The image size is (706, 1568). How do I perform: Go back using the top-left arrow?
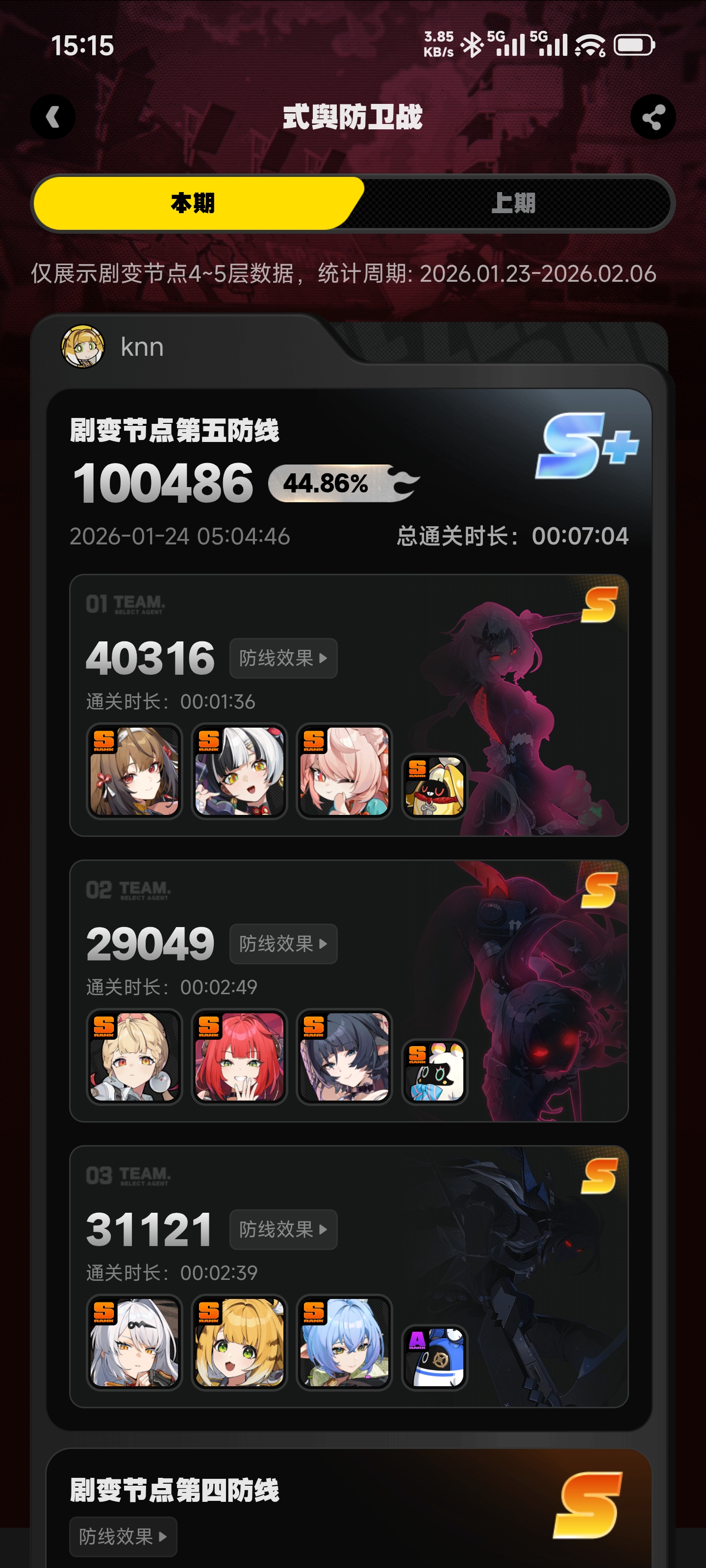coord(53,117)
